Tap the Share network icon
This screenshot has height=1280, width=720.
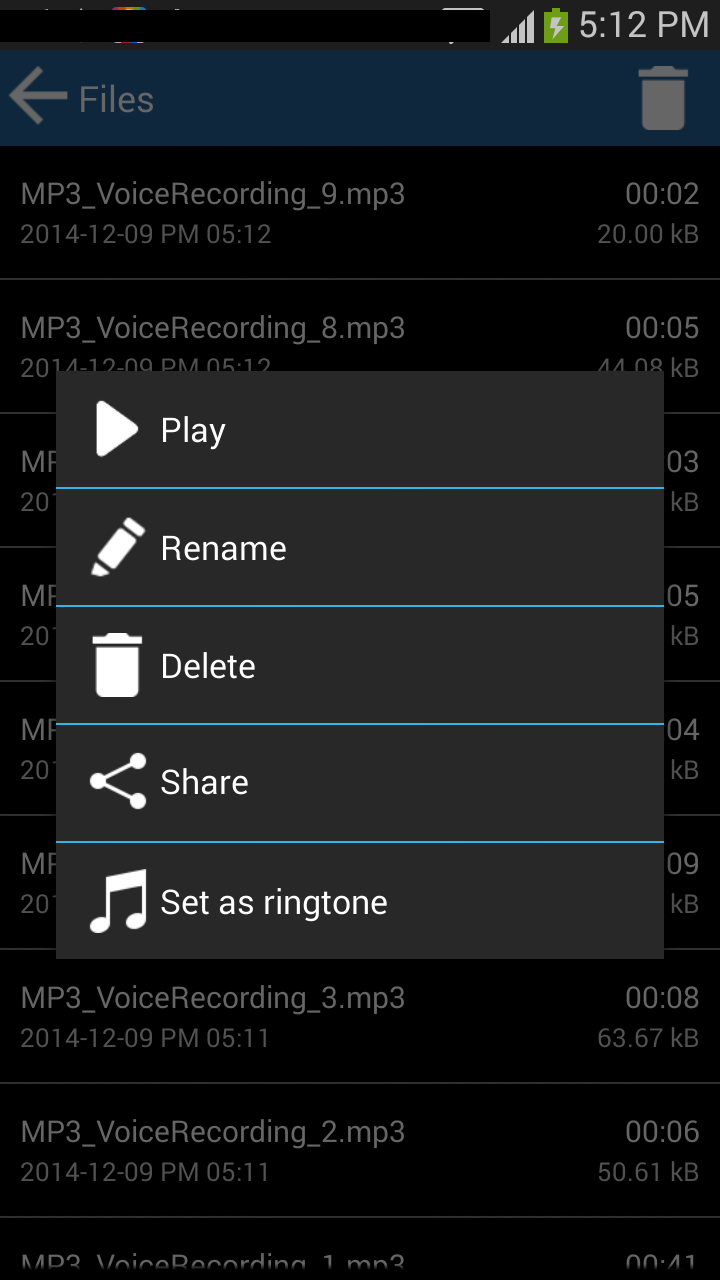pyautogui.click(x=117, y=782)
